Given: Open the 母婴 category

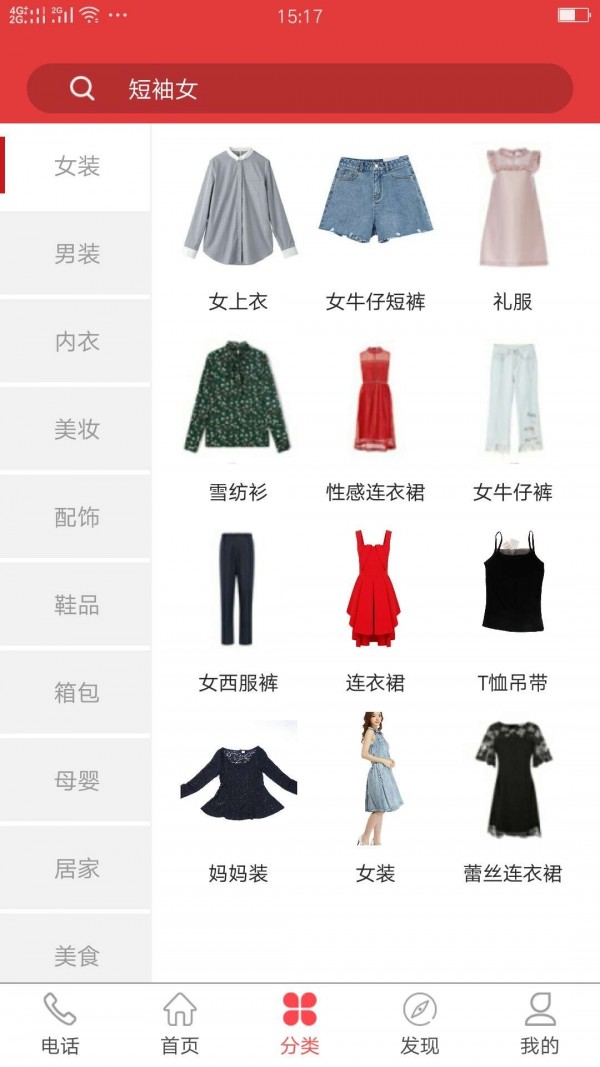Looking at the screenshot, I should [76, 780].
